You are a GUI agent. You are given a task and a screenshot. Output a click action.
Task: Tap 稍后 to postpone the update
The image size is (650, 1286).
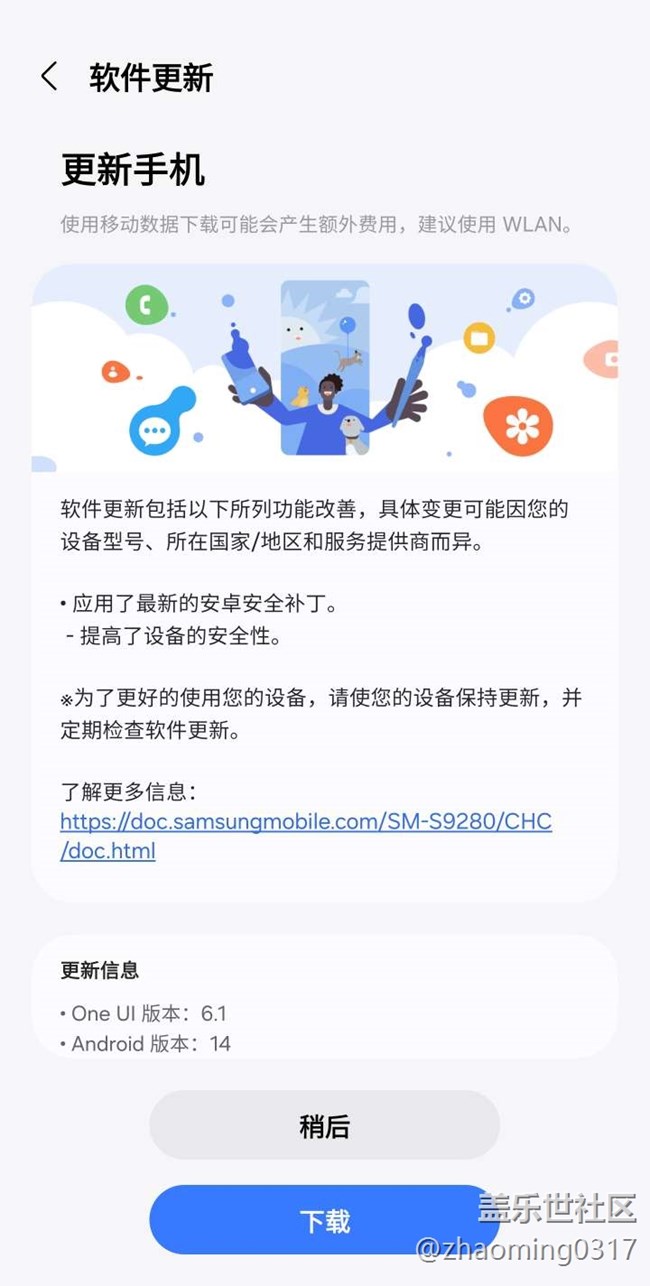click(324, 1126)
